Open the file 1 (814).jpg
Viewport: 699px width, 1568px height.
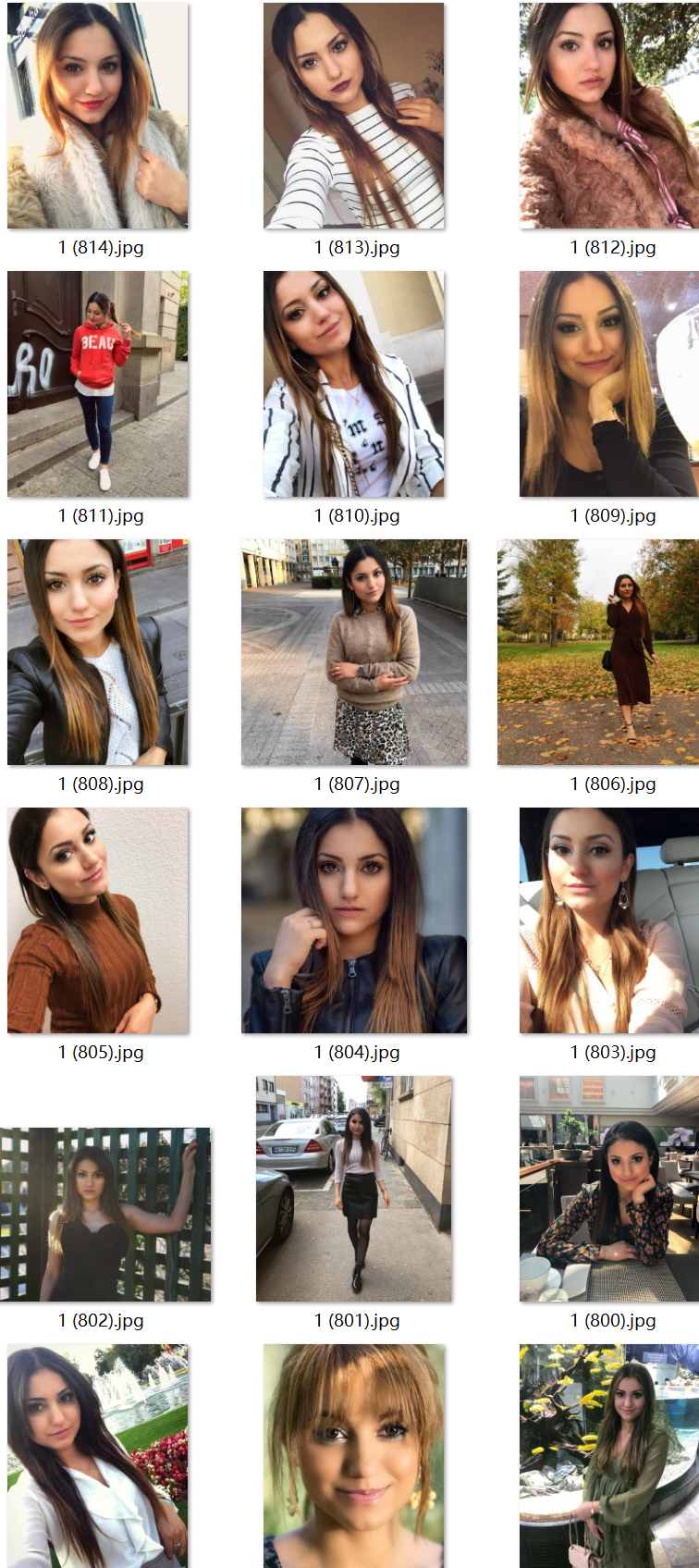[98, 116]
